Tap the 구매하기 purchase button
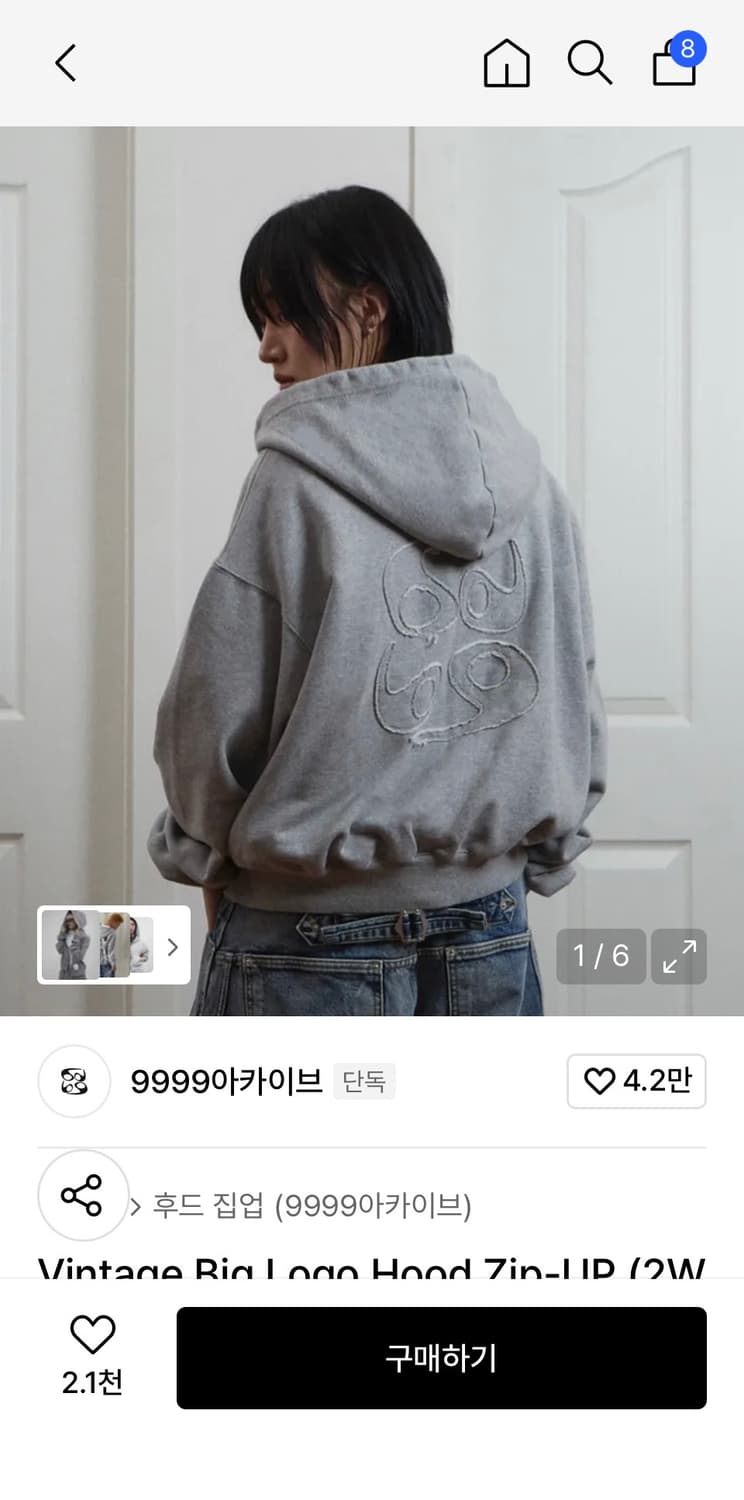This screenshot has width=744, height=1500. click(x=443, y=1357)
